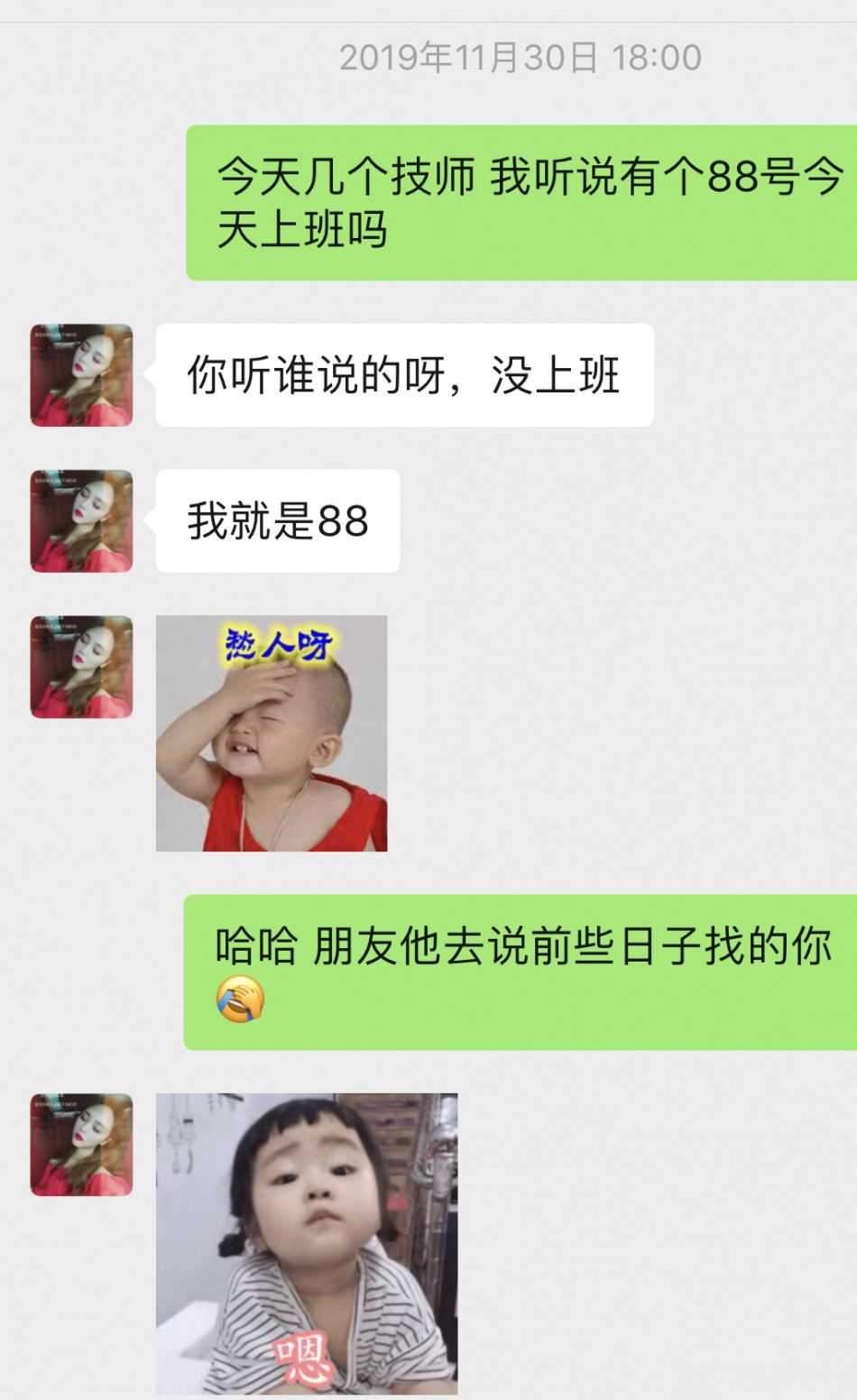The image size is (857, 1400).
Task: View the 愁人呀 baby sticker
Action: point(272,733)
